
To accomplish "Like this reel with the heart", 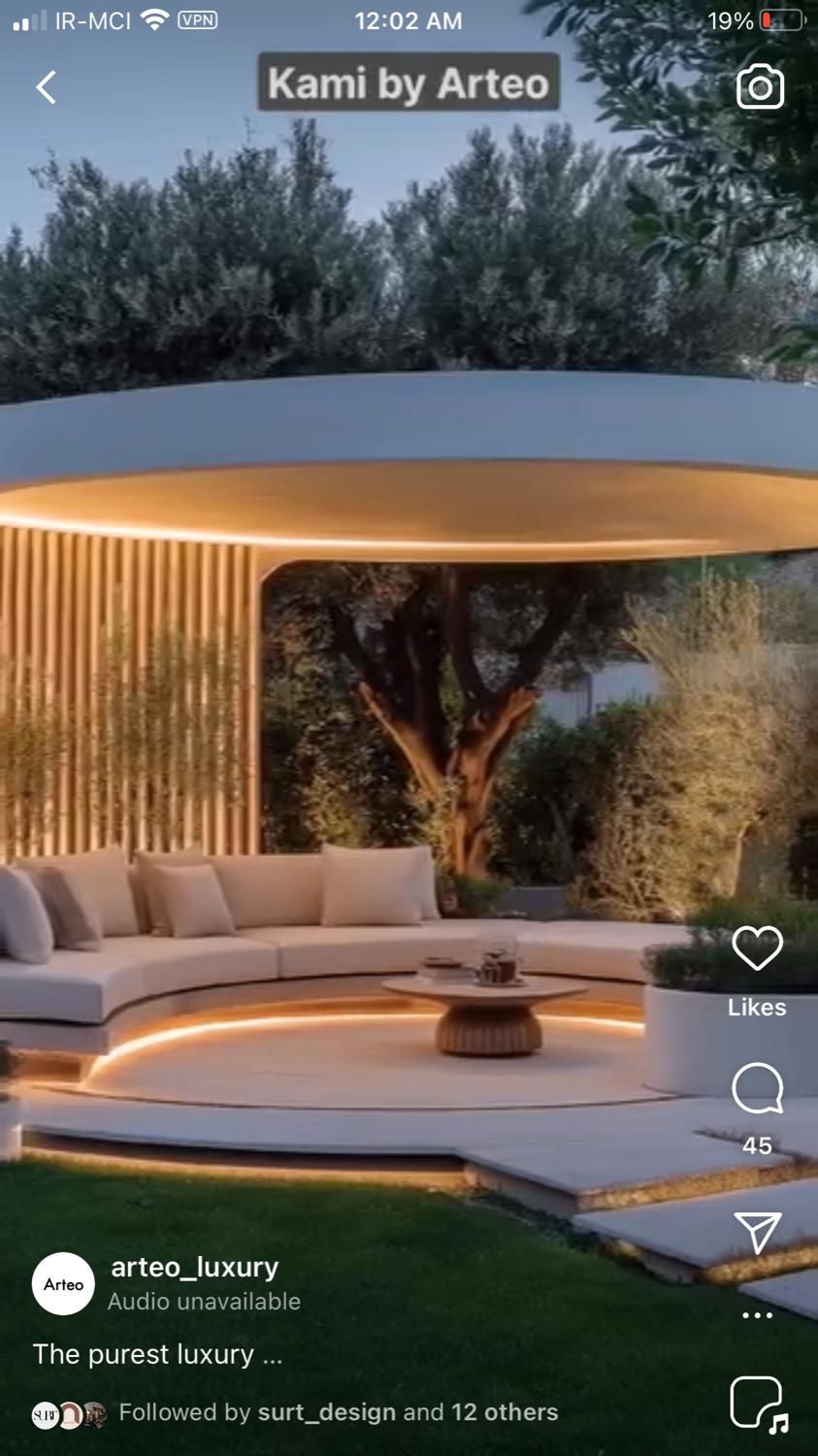I will pyautogui.click(x=757, y=948).
